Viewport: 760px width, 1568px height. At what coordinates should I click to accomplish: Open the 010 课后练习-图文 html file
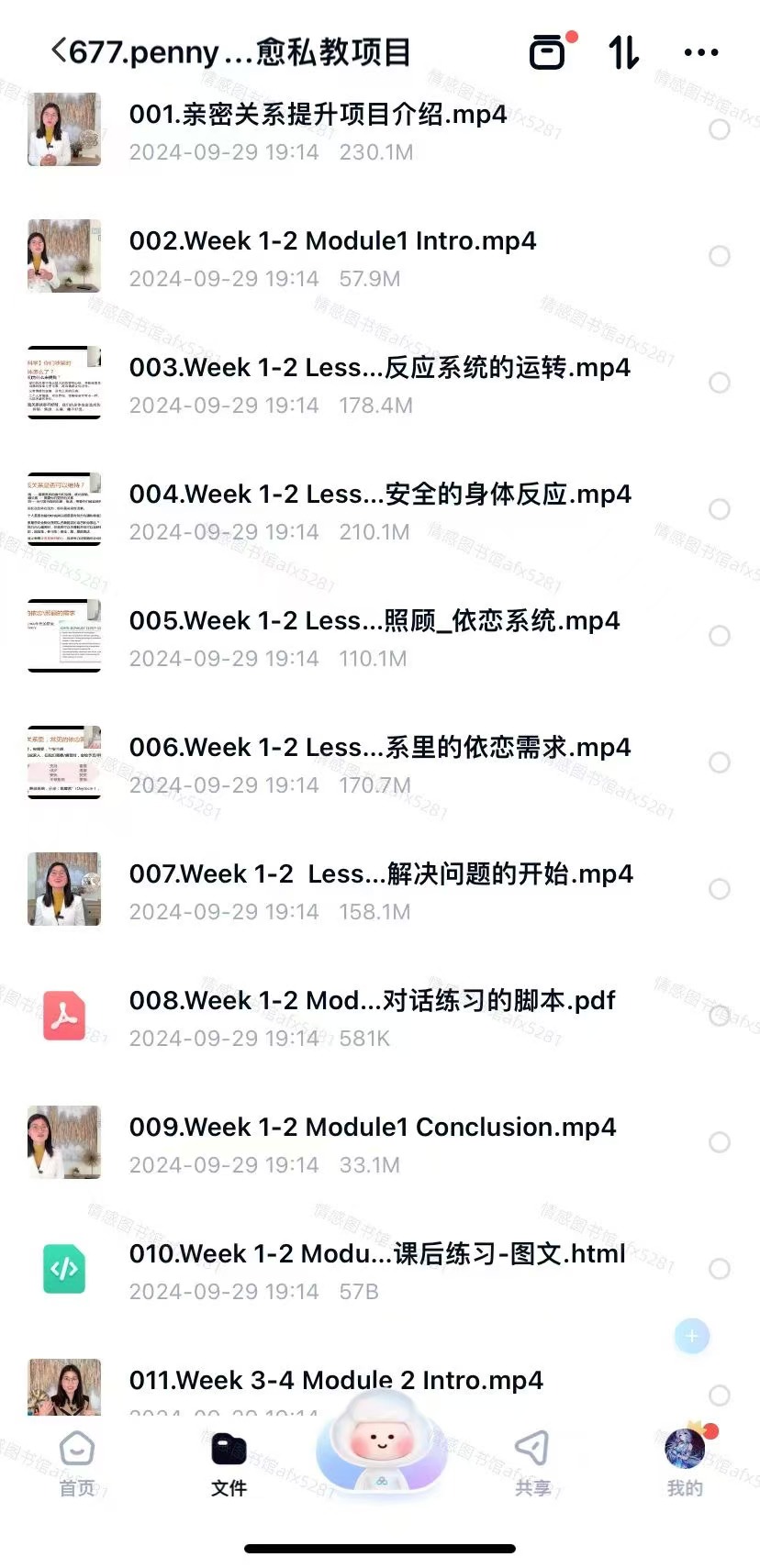point(377,1254)
